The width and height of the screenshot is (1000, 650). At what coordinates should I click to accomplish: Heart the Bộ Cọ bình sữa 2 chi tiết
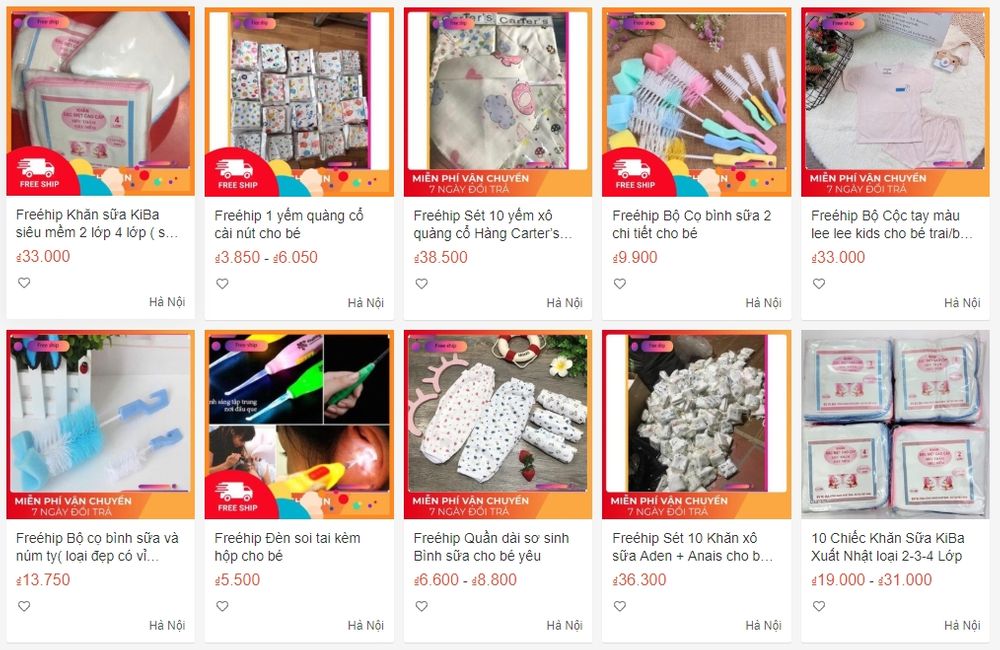click(x=619, y=283)
